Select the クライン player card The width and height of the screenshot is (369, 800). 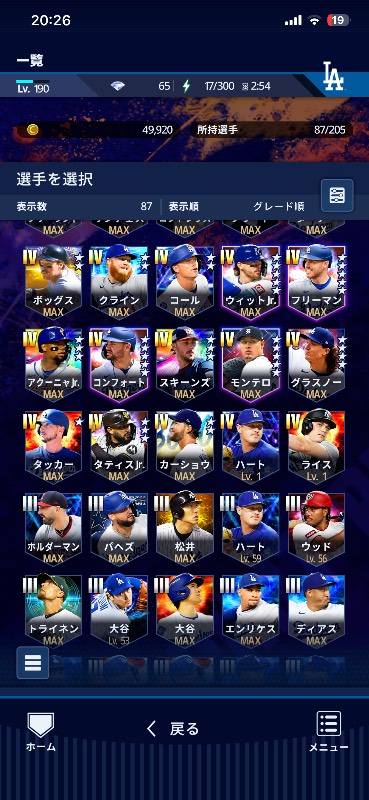pyautogui.click(x=119, y=282)
